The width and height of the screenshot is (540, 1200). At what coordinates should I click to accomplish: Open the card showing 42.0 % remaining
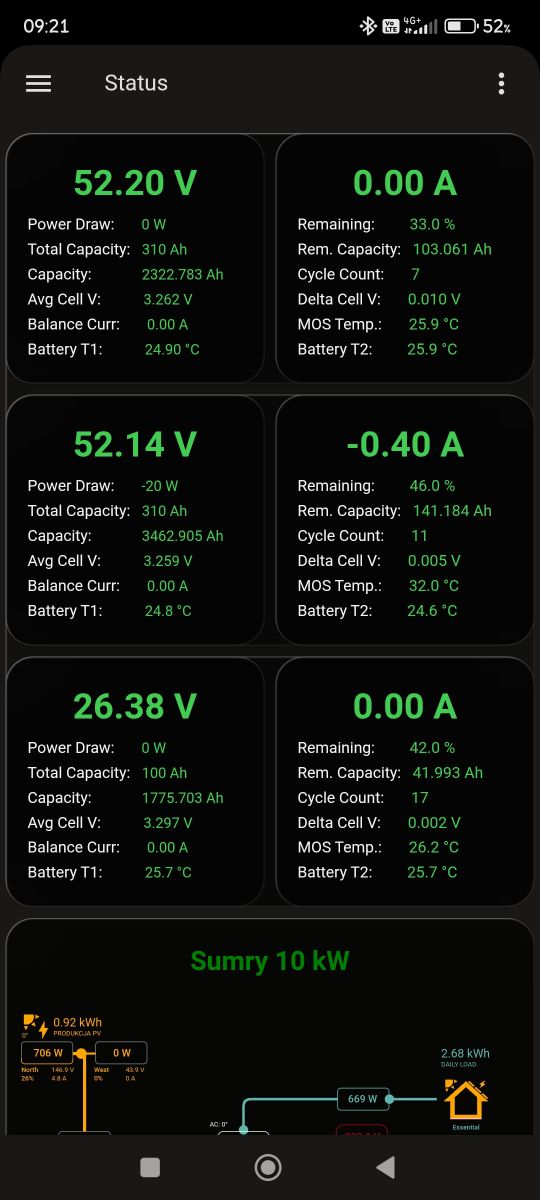405,781
